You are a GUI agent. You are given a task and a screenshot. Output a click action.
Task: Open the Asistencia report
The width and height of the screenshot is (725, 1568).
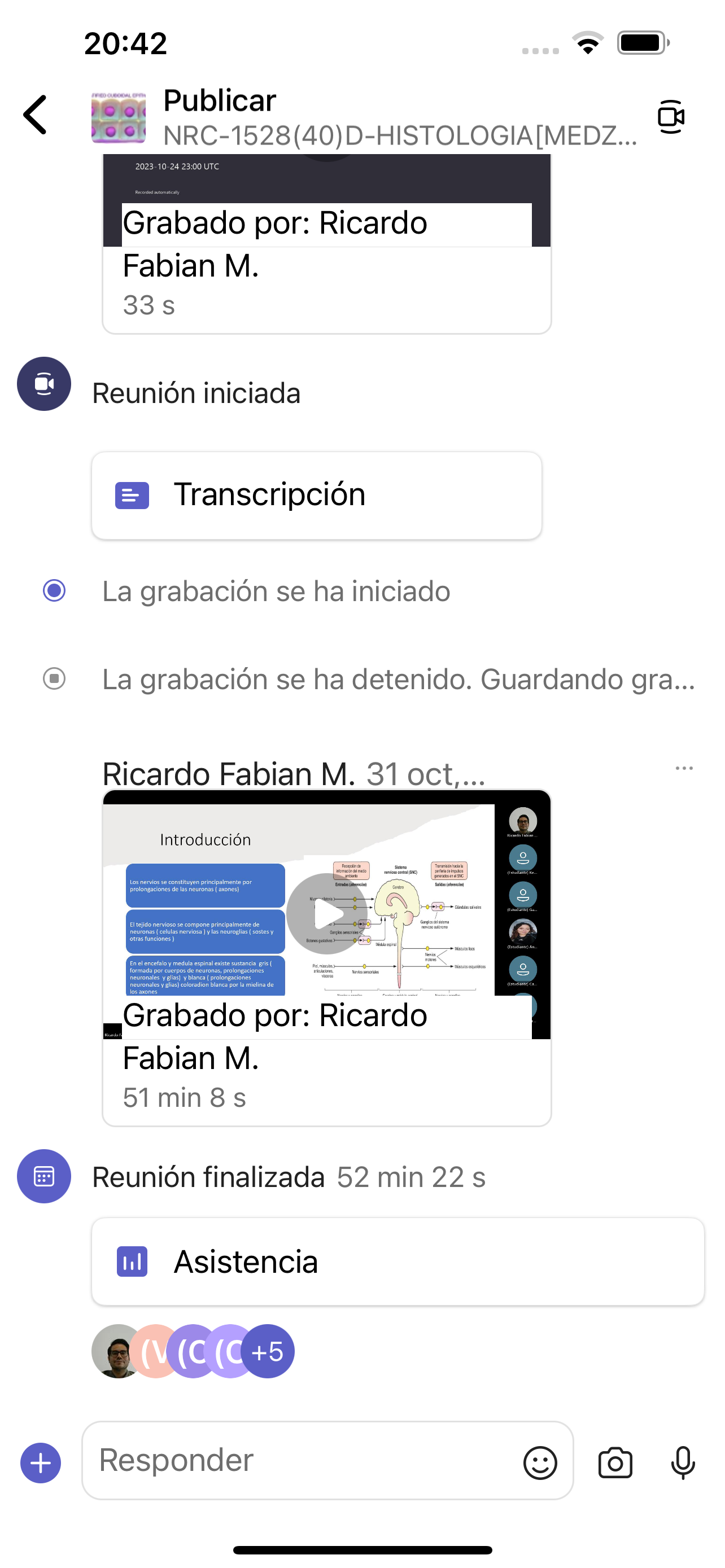point(398,1261)
